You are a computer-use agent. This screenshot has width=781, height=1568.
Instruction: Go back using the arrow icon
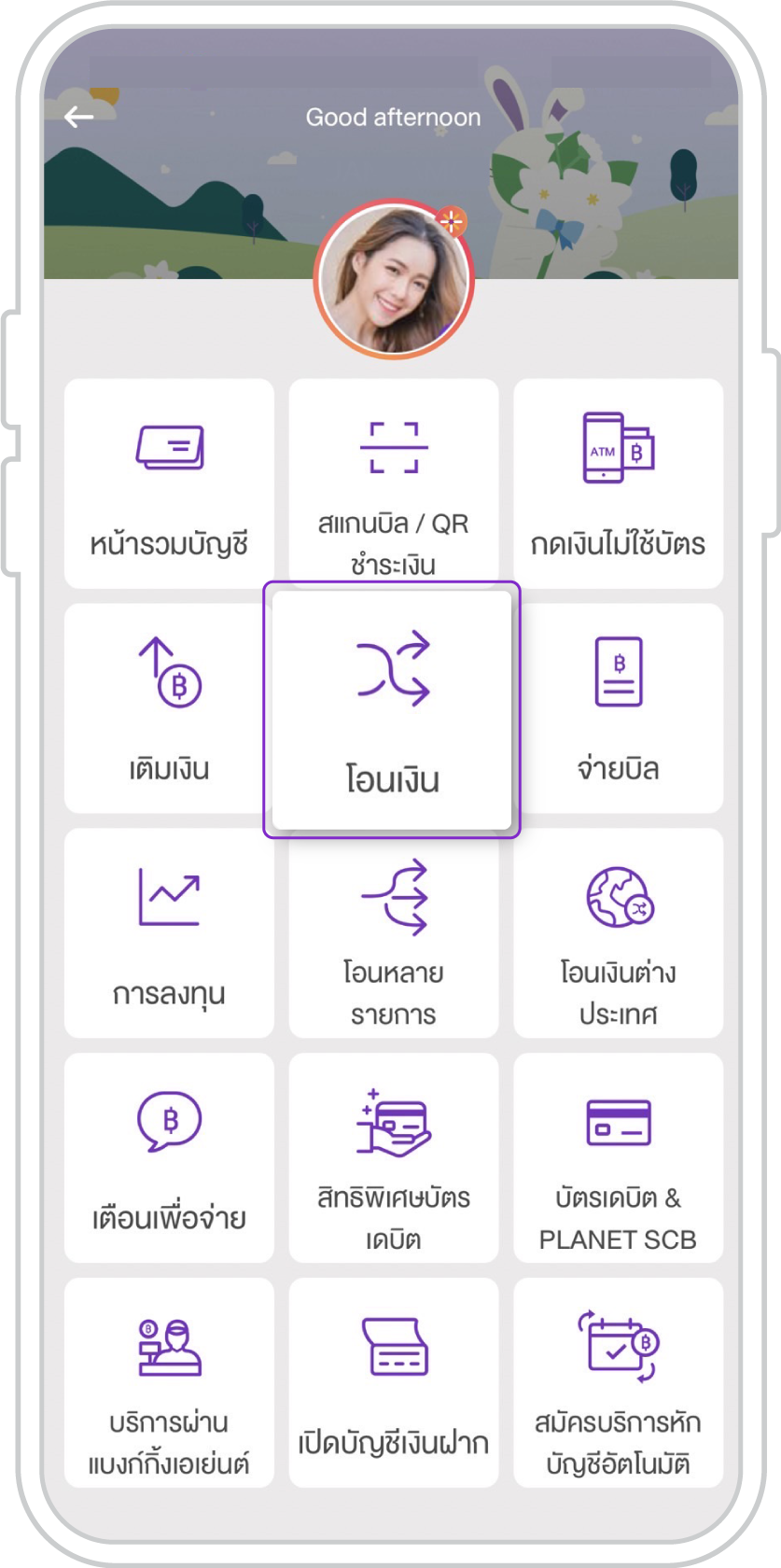point(78,118)
